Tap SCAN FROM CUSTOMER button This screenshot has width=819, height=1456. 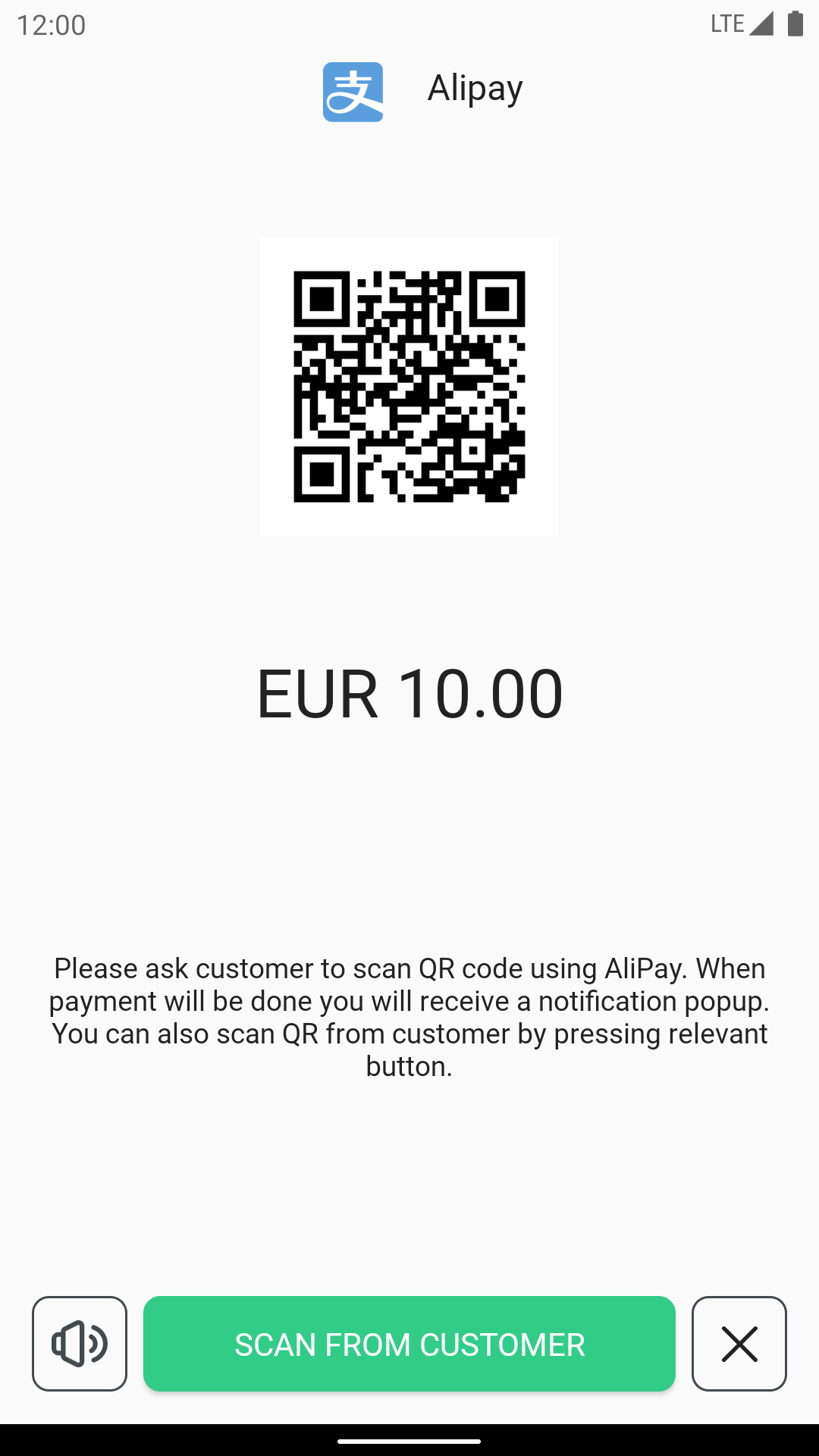[409, 1344]
